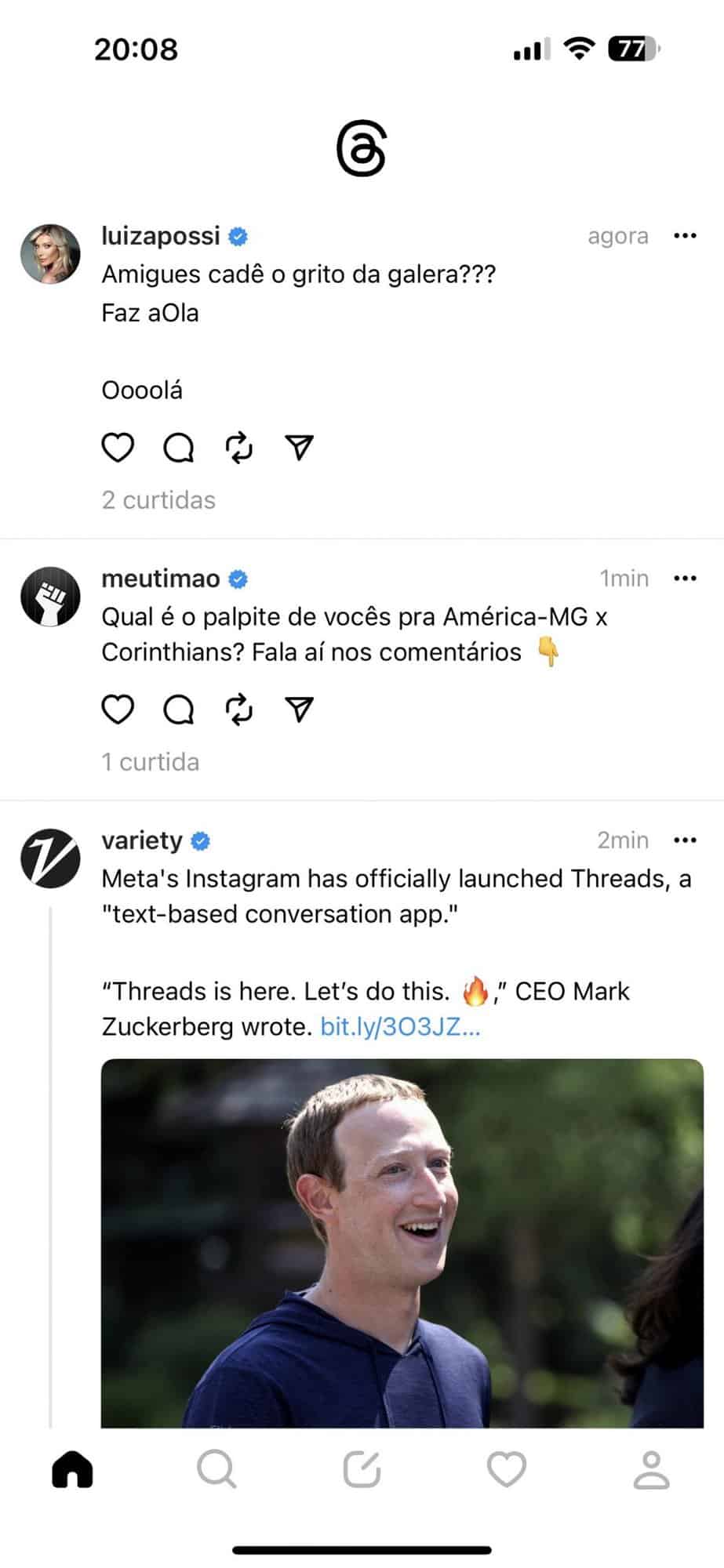The image size is (724, 1568).
Task: Compose a new thread
Action: [x=362, y=1469]
